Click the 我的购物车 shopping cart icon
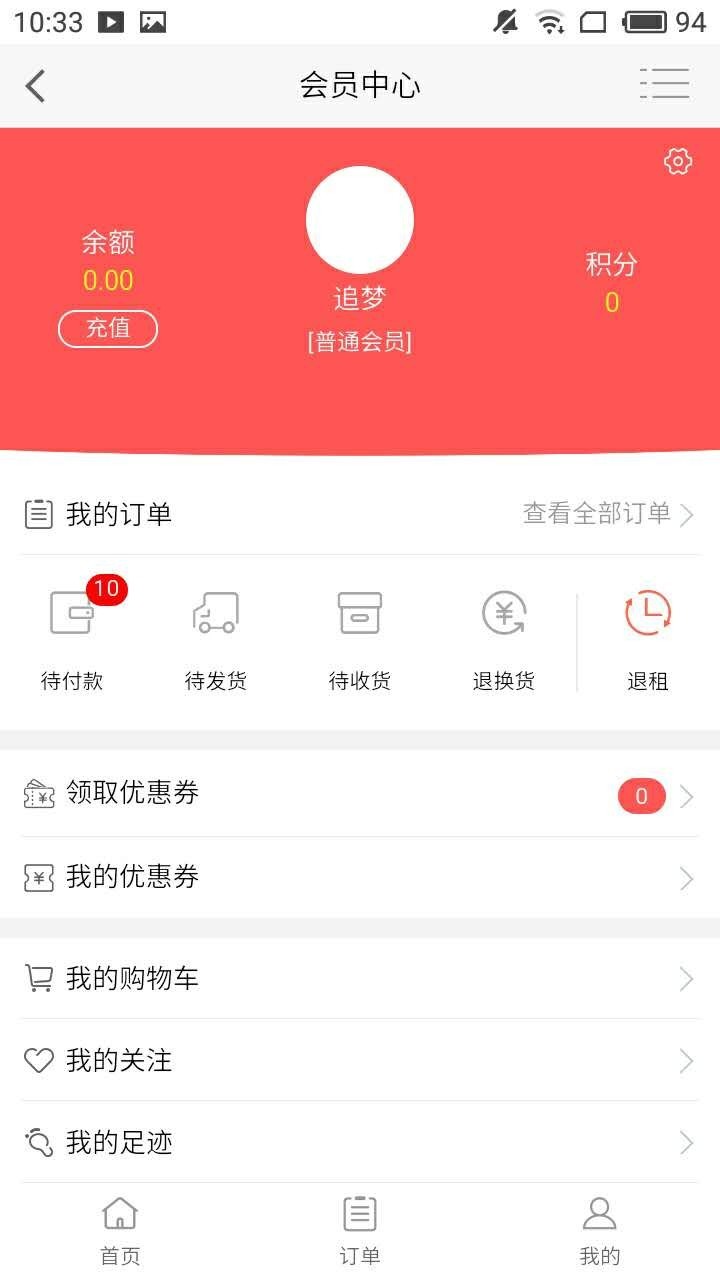720x1280 pixels. pyautogui.click(x=38, y=979)
